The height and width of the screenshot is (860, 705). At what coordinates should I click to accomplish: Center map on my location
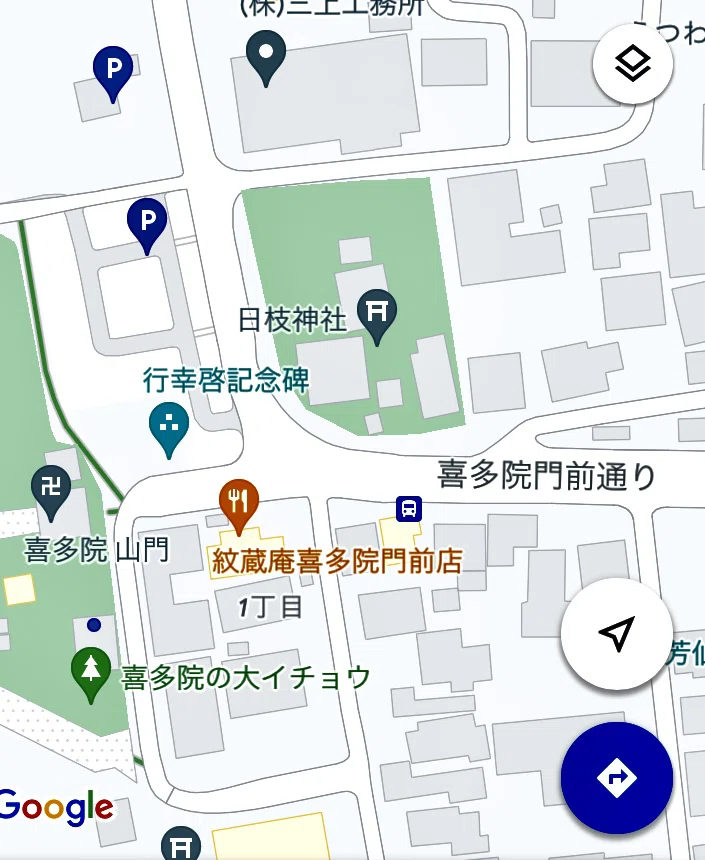(617, 633)
